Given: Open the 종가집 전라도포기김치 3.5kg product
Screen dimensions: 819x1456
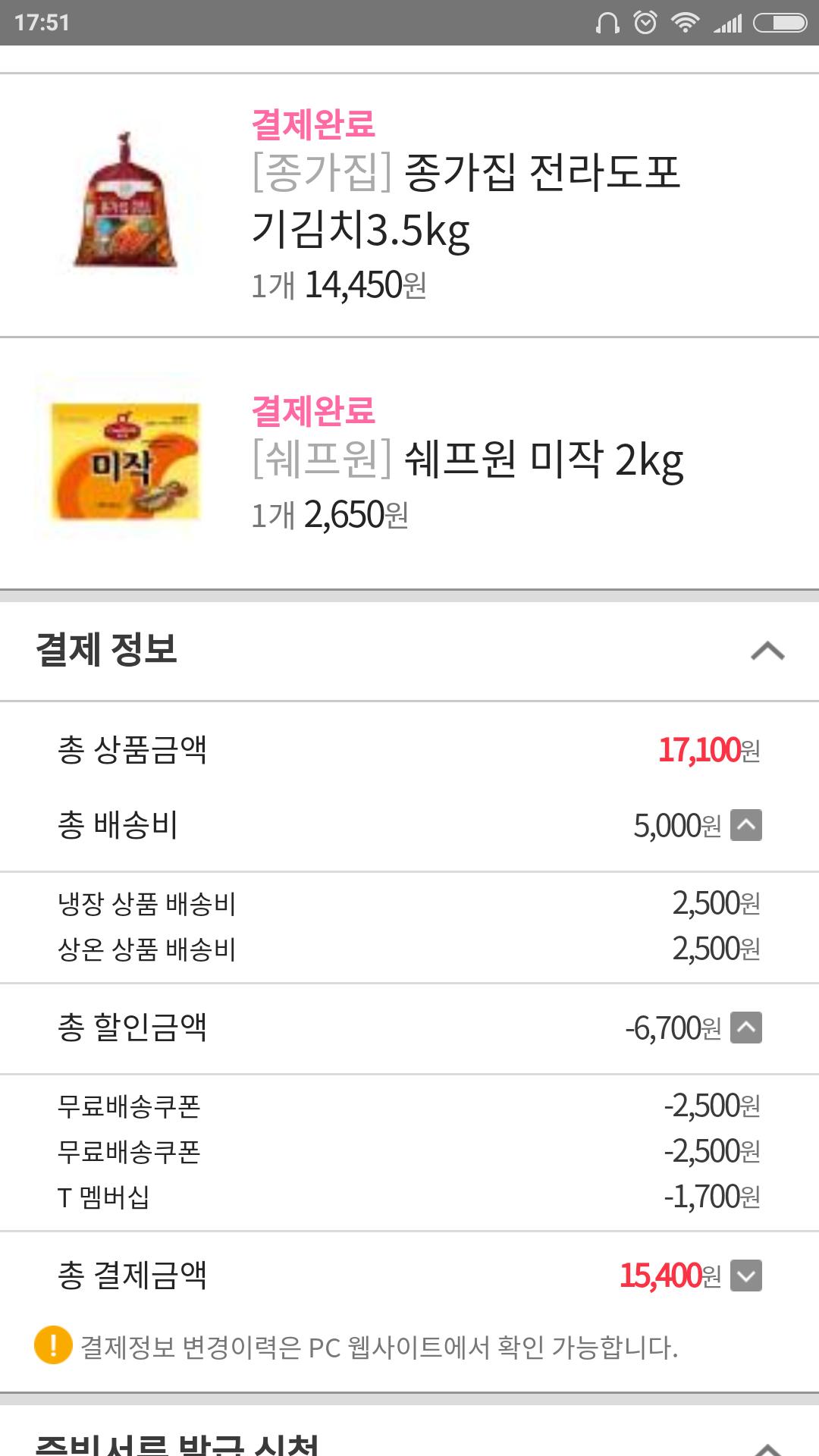Looking at the screenshot, I should pyautogui.click(x=466, y=200).
